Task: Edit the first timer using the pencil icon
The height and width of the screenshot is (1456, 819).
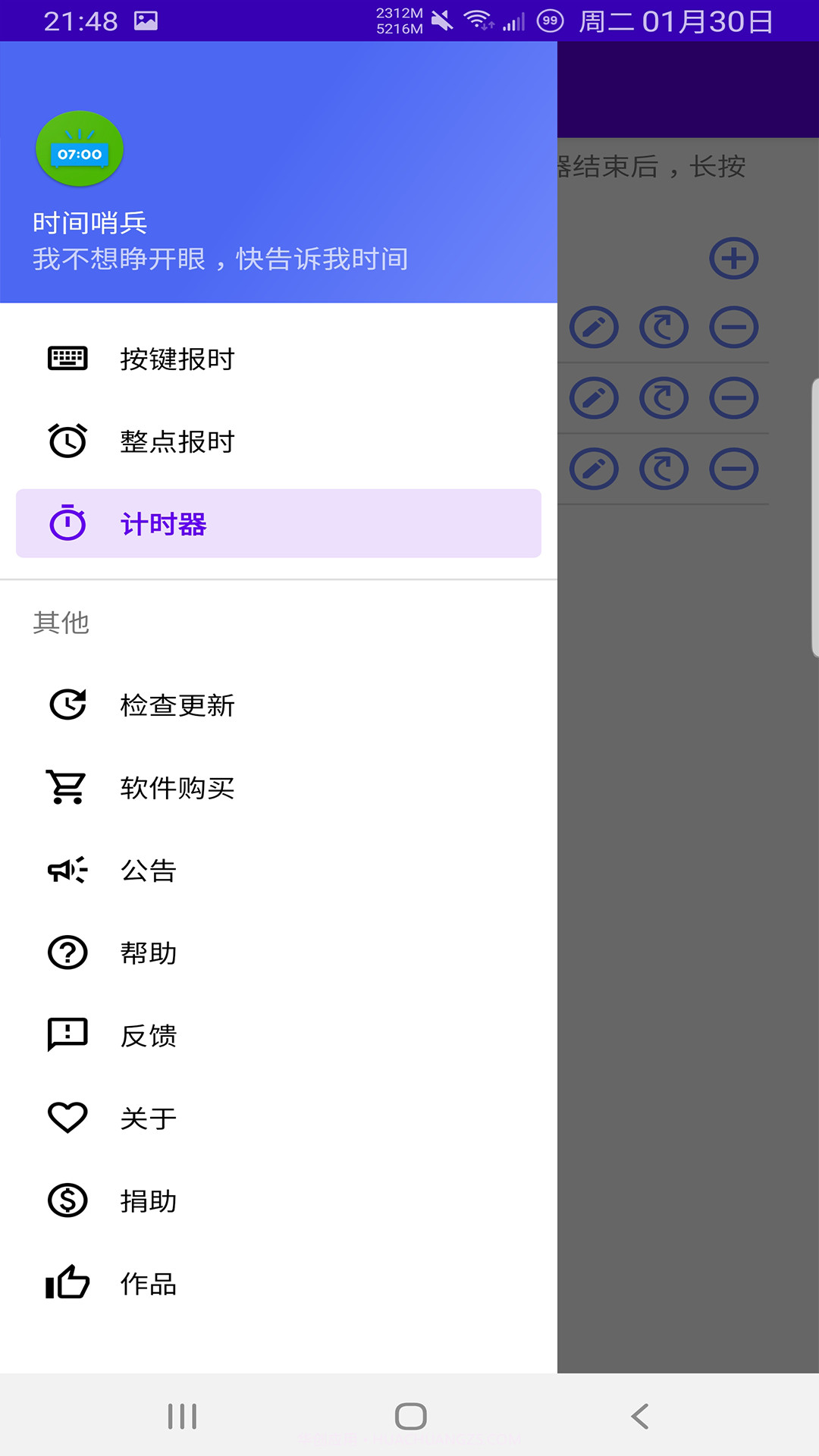Action: pyautogui.click(x=594, y=328)
